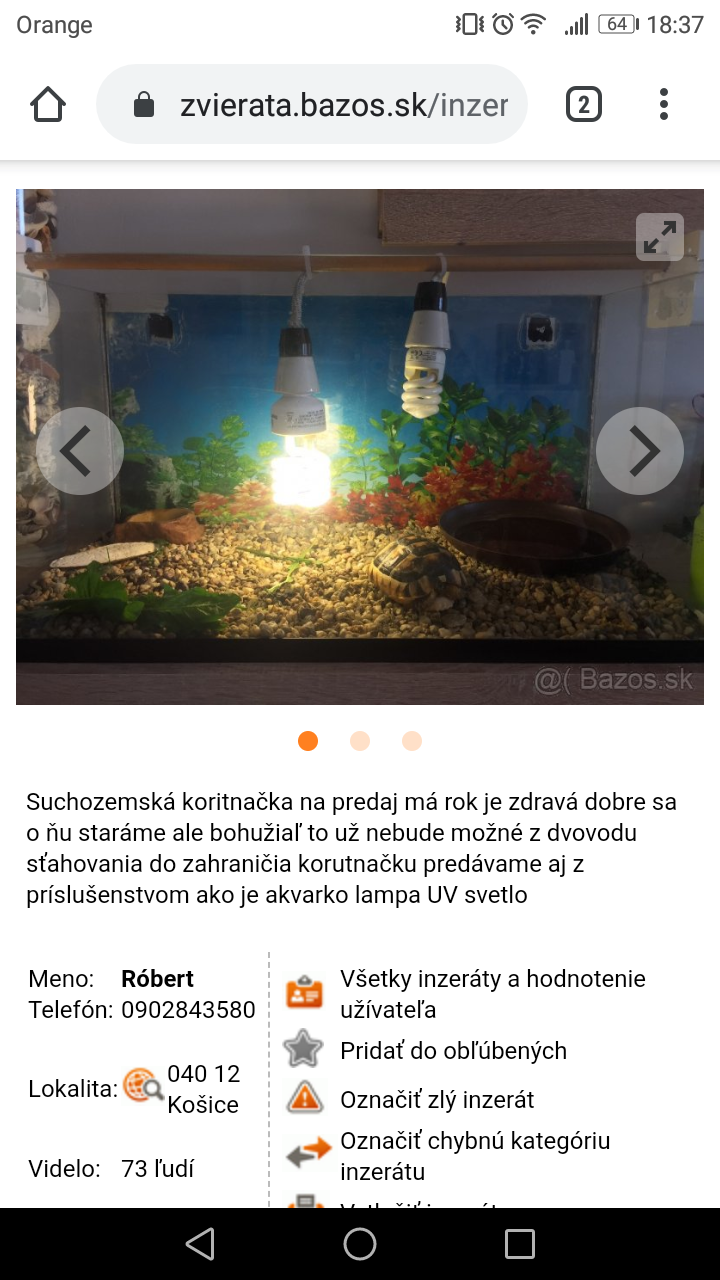
Task: Go to the browser home page
Action: (48, 104)
